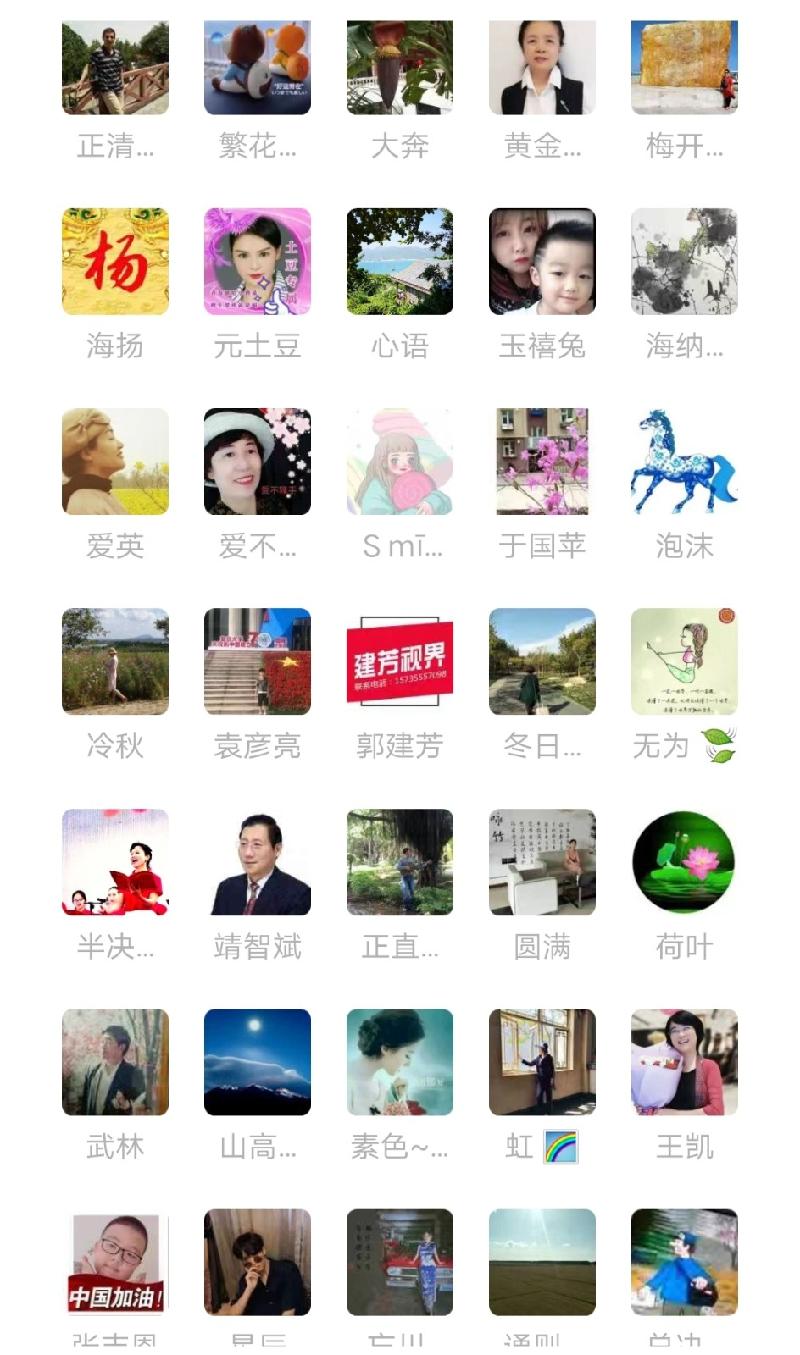View 心语's profile
The image size is (800, 1355).
click(x=400, y=262)
